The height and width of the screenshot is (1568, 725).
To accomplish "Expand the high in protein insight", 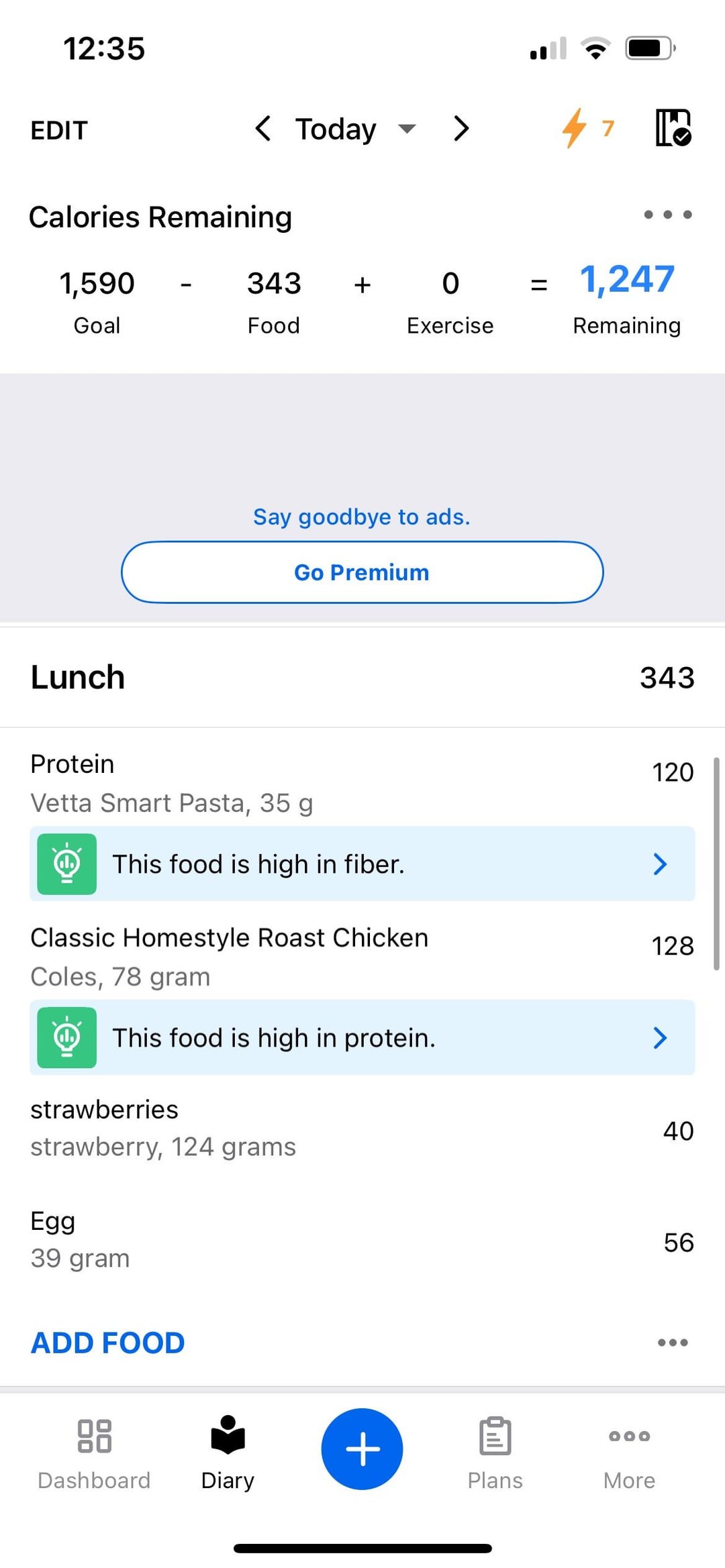I will click(x=362, y=1037).
